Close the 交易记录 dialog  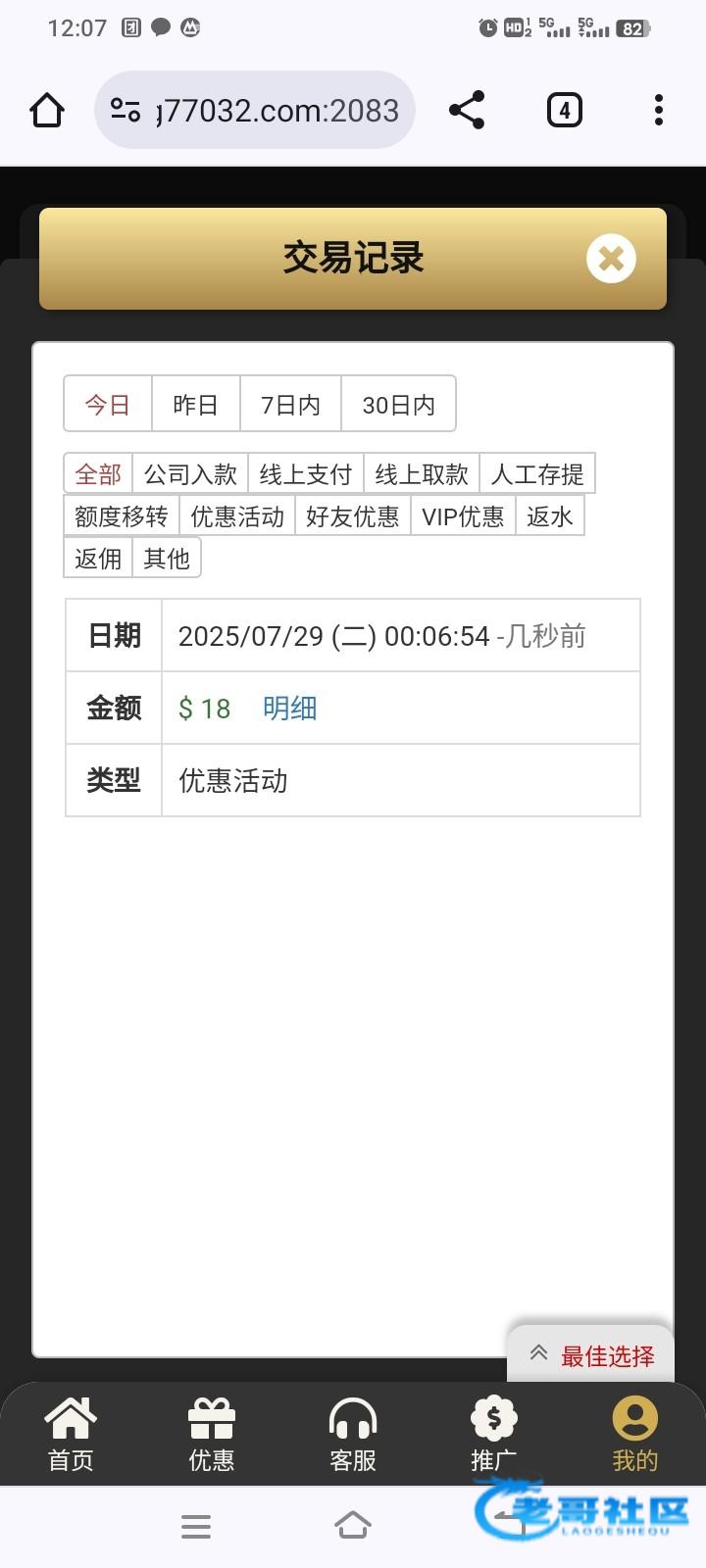click(611, 259)
